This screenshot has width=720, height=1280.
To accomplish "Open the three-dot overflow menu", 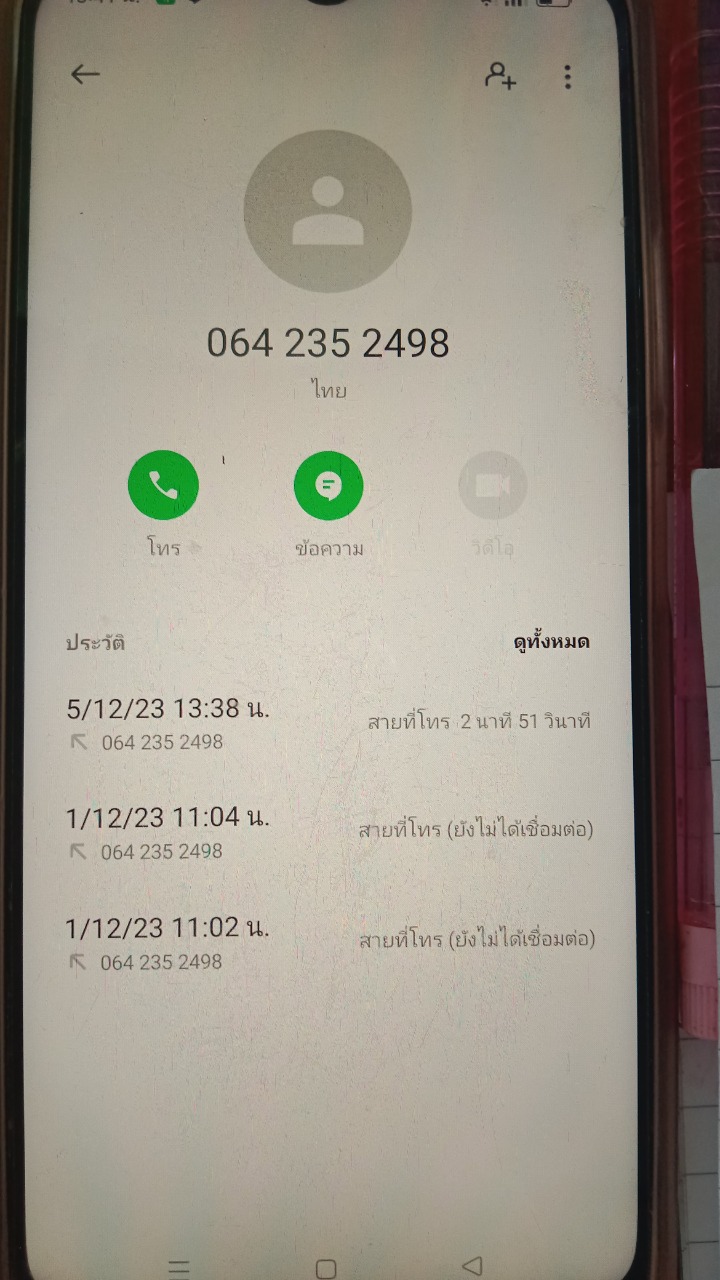I will click(567, 77).
